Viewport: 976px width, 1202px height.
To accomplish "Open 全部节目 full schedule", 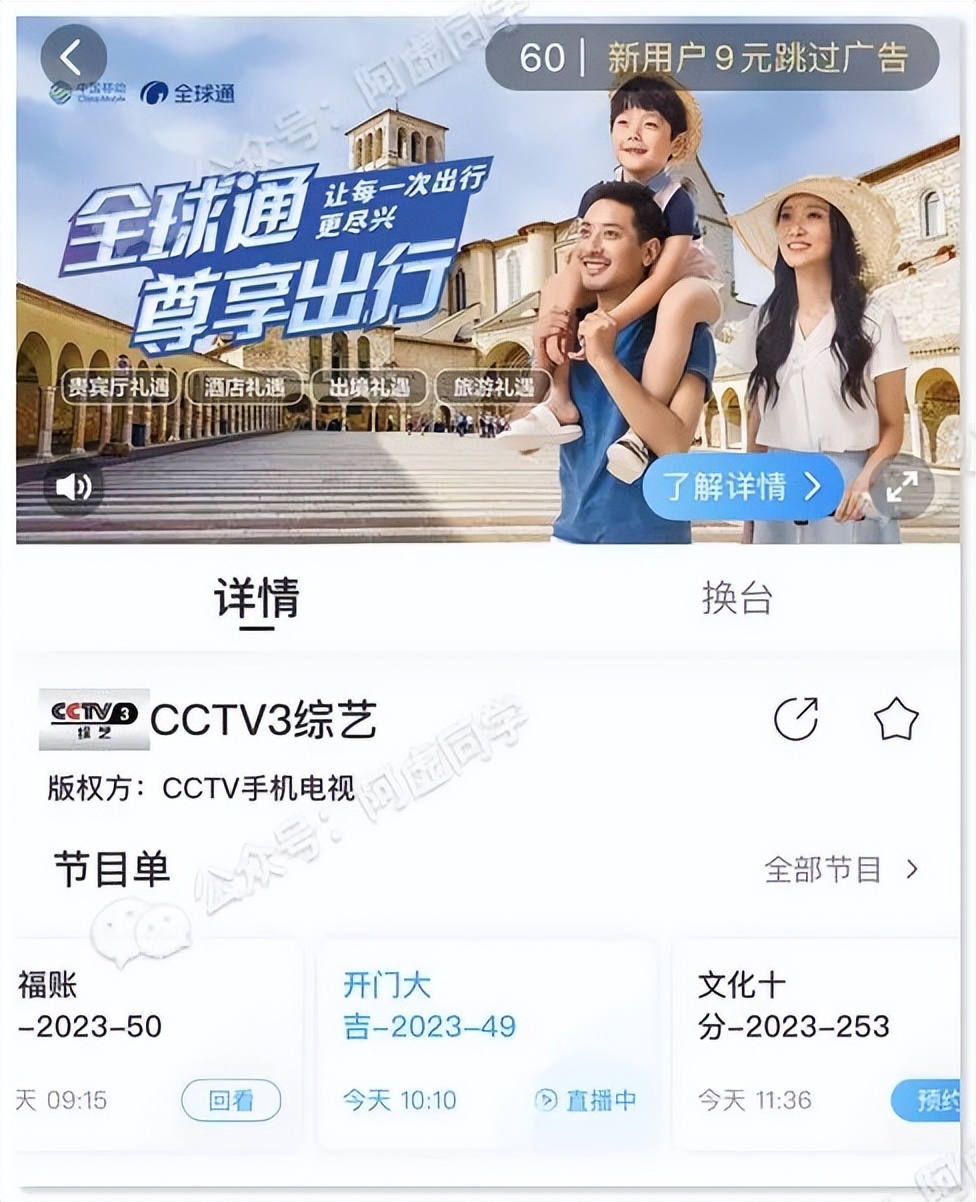I will pos(840,869).
